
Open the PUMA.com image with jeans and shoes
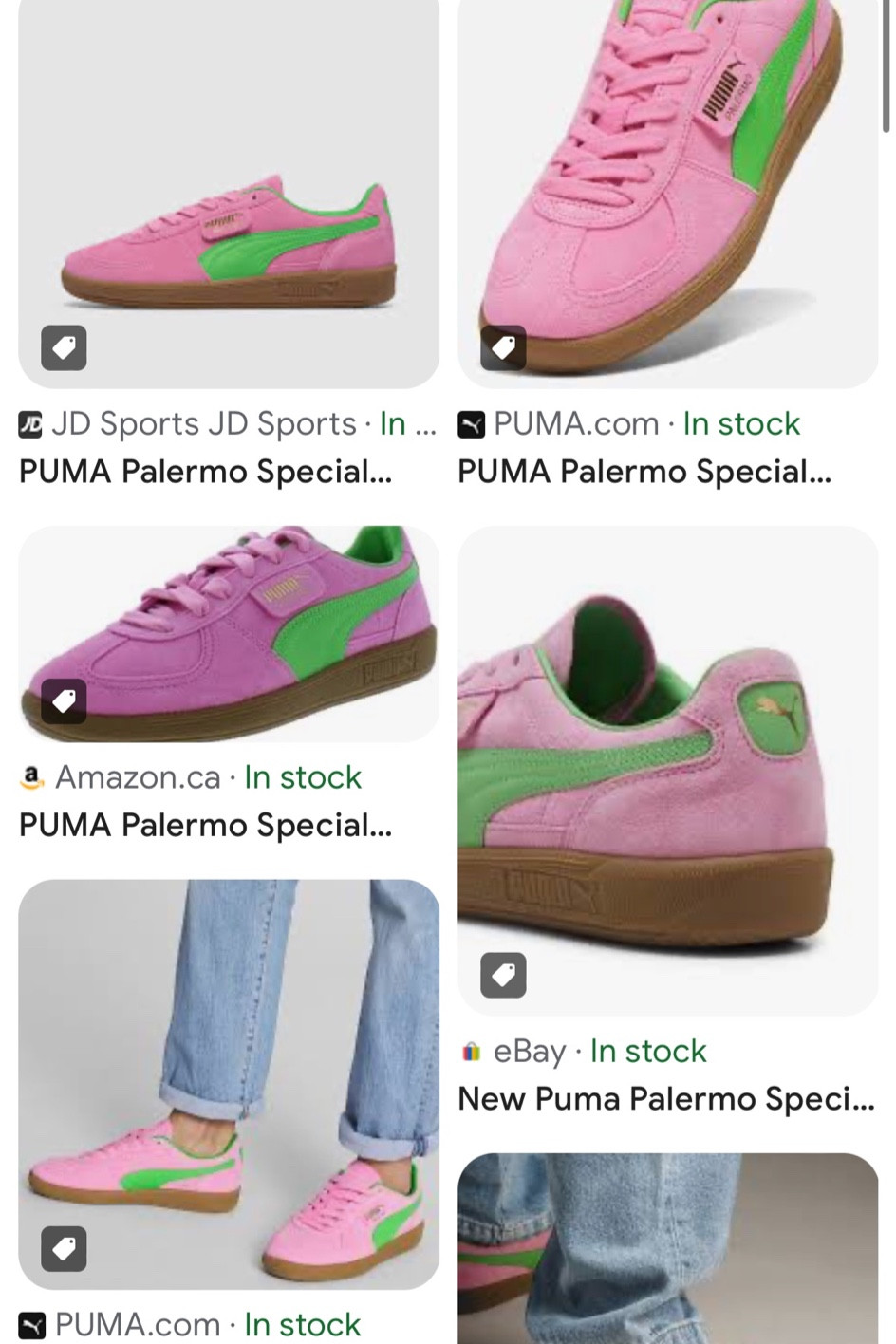click(228, 1082)
